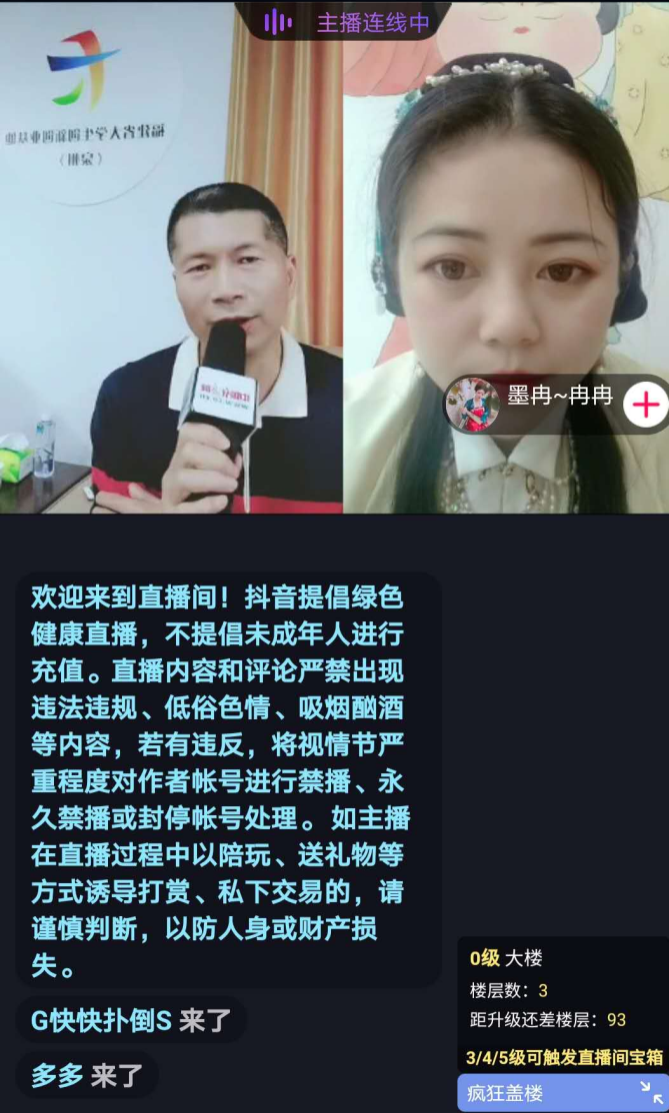Open 墨冉~冉冉's profile avatar
Image resolution: width=669 pixels, height=1113 pixels.
click(473, 405)
